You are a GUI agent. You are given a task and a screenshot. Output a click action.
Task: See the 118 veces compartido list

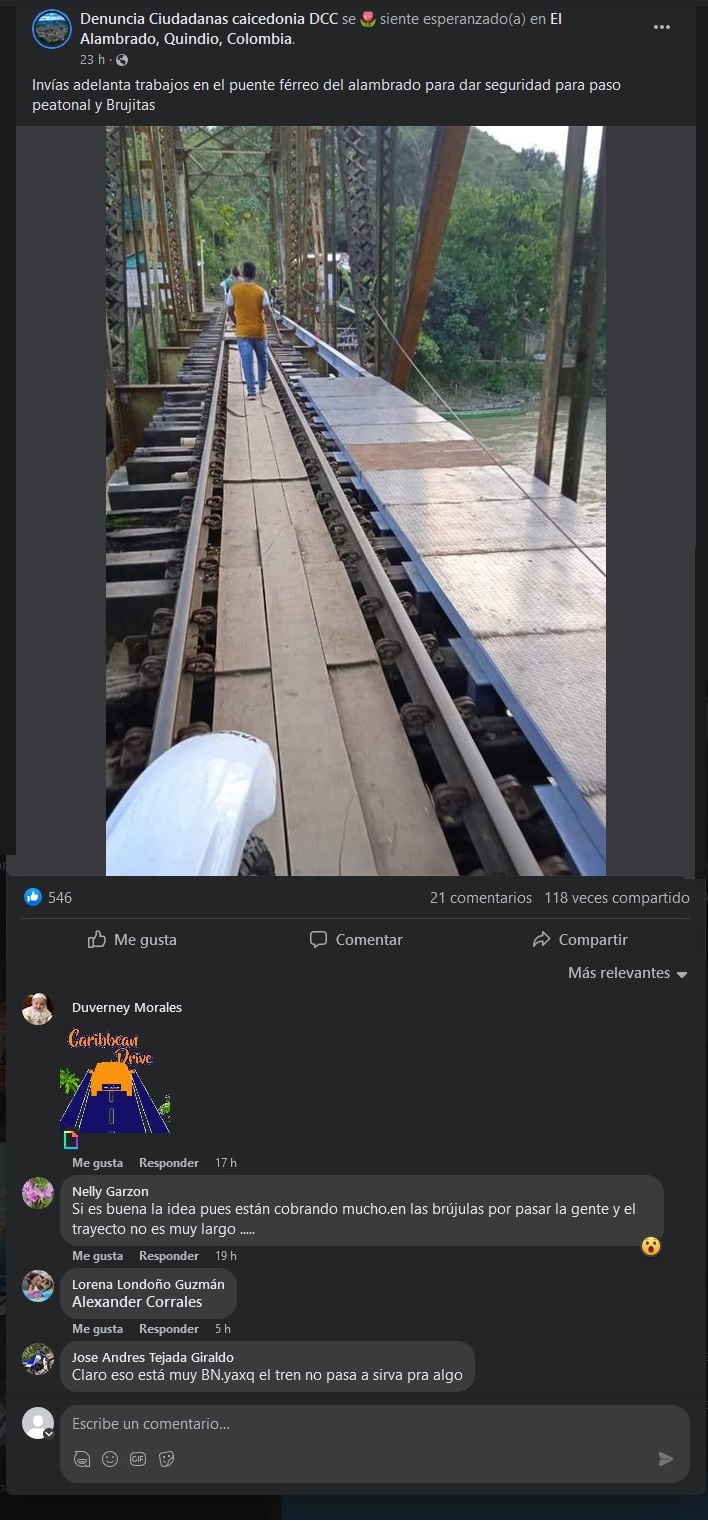point(617,898)
